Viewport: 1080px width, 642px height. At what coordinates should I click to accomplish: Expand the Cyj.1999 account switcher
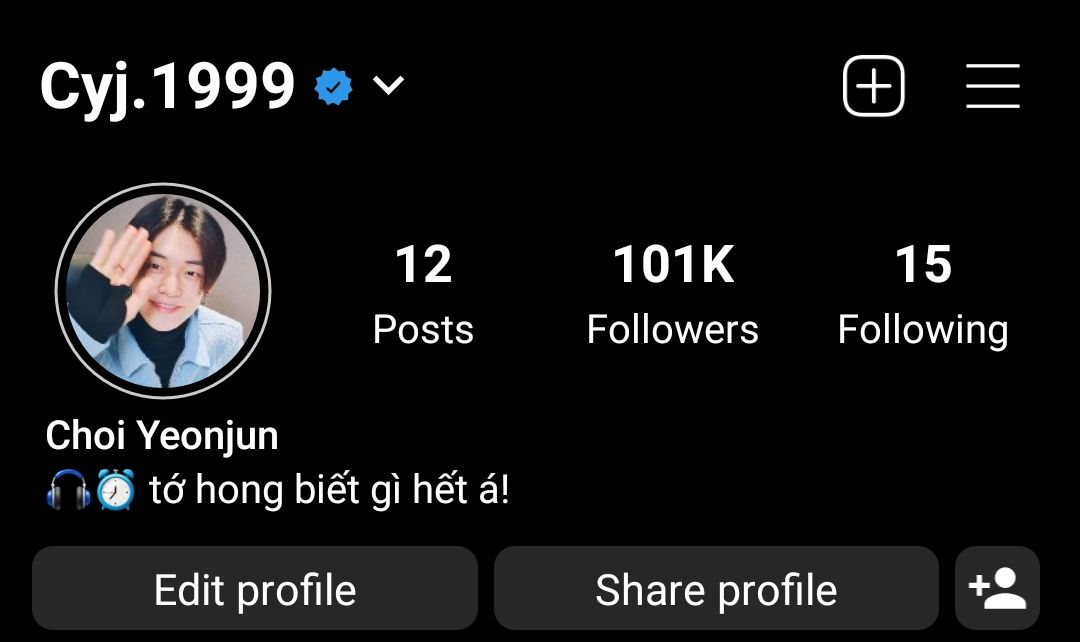[387, 87]
